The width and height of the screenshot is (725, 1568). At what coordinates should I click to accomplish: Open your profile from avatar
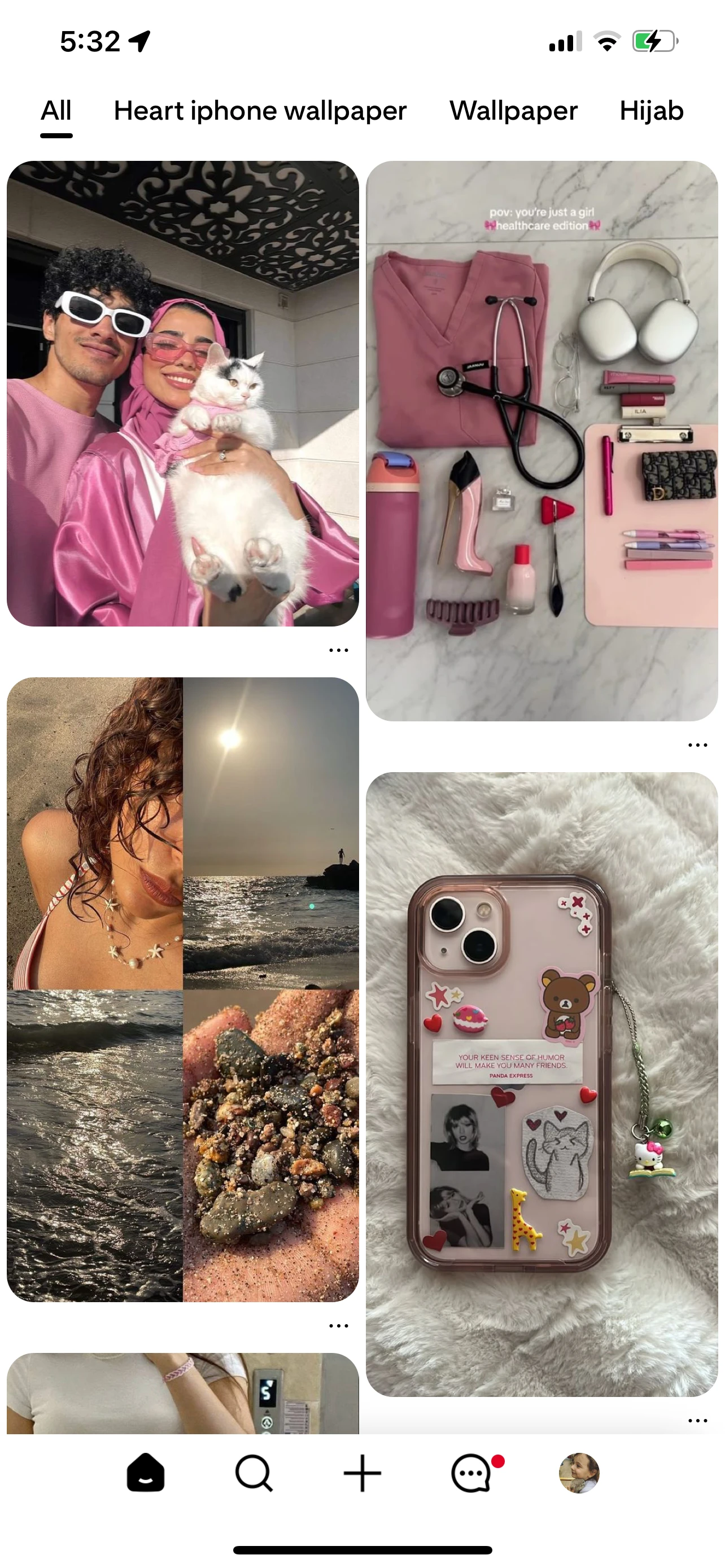579,1473
